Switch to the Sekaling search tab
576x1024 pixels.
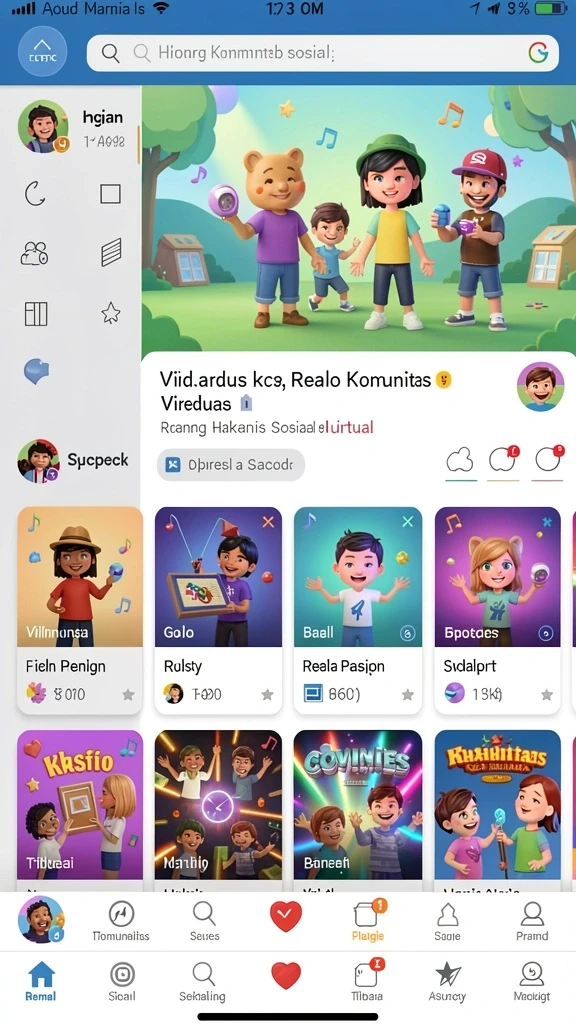point(203,982)
